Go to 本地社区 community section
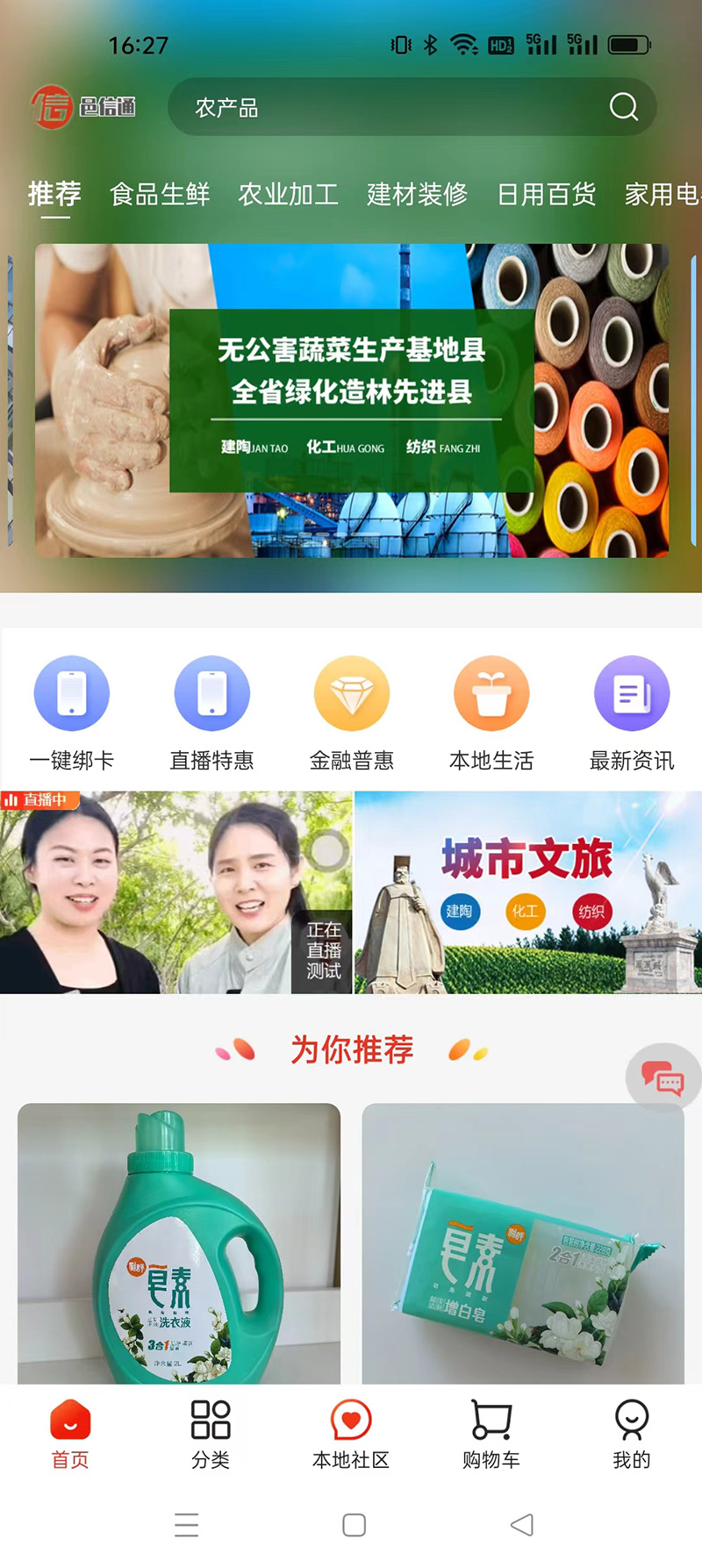 [x=351, y=1420]
